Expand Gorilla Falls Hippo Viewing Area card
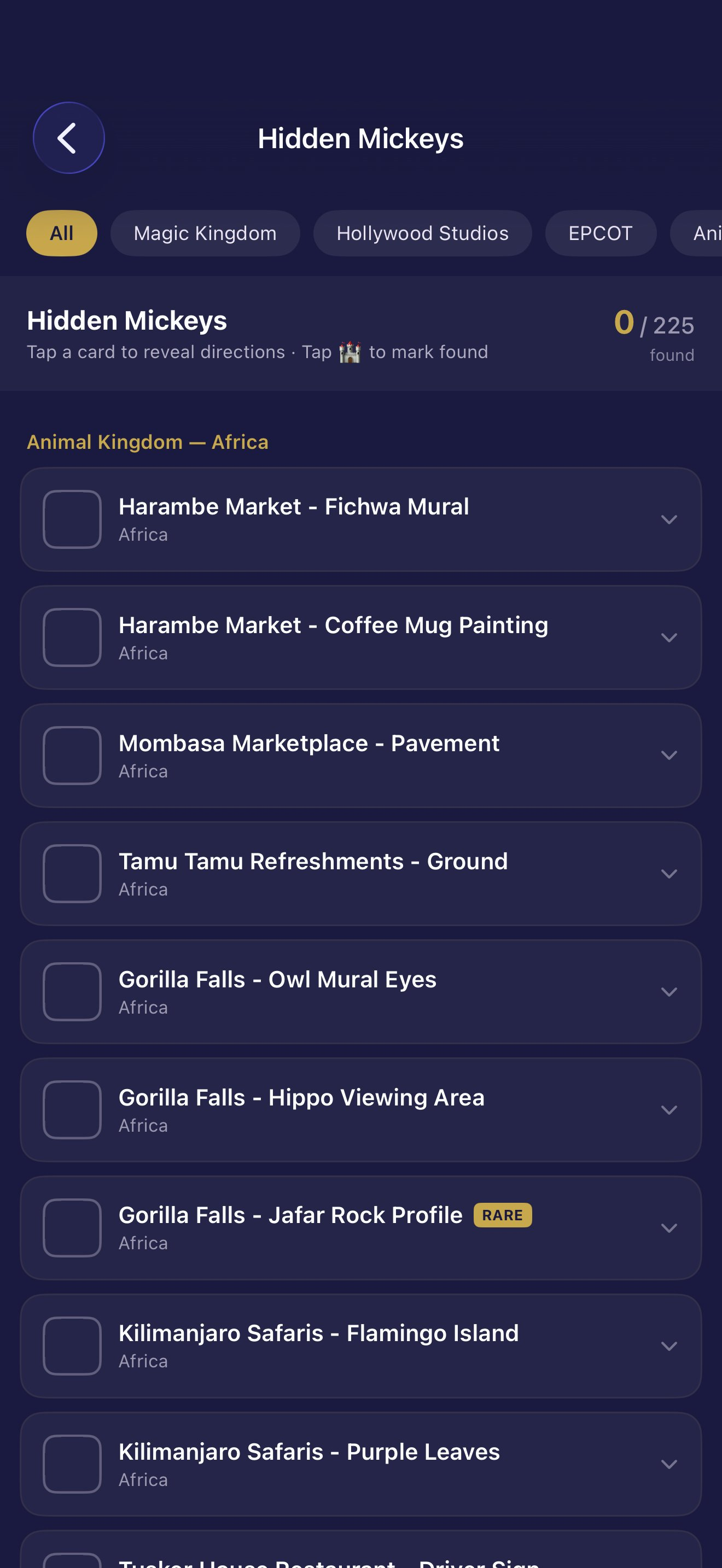722x1568 pixels. 668,1110
